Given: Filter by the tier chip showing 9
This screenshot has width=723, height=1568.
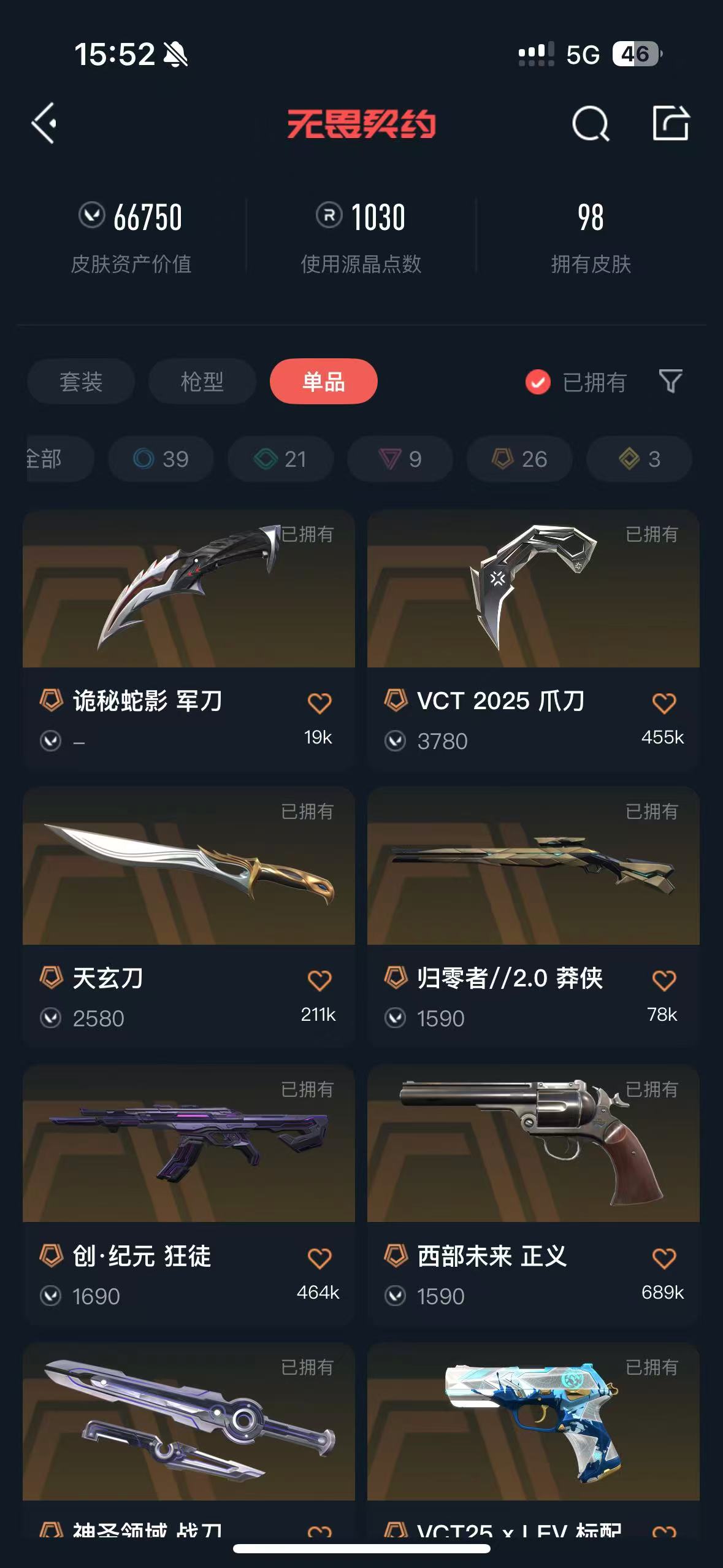Looking at the screenshot, I should click(400, 459).
